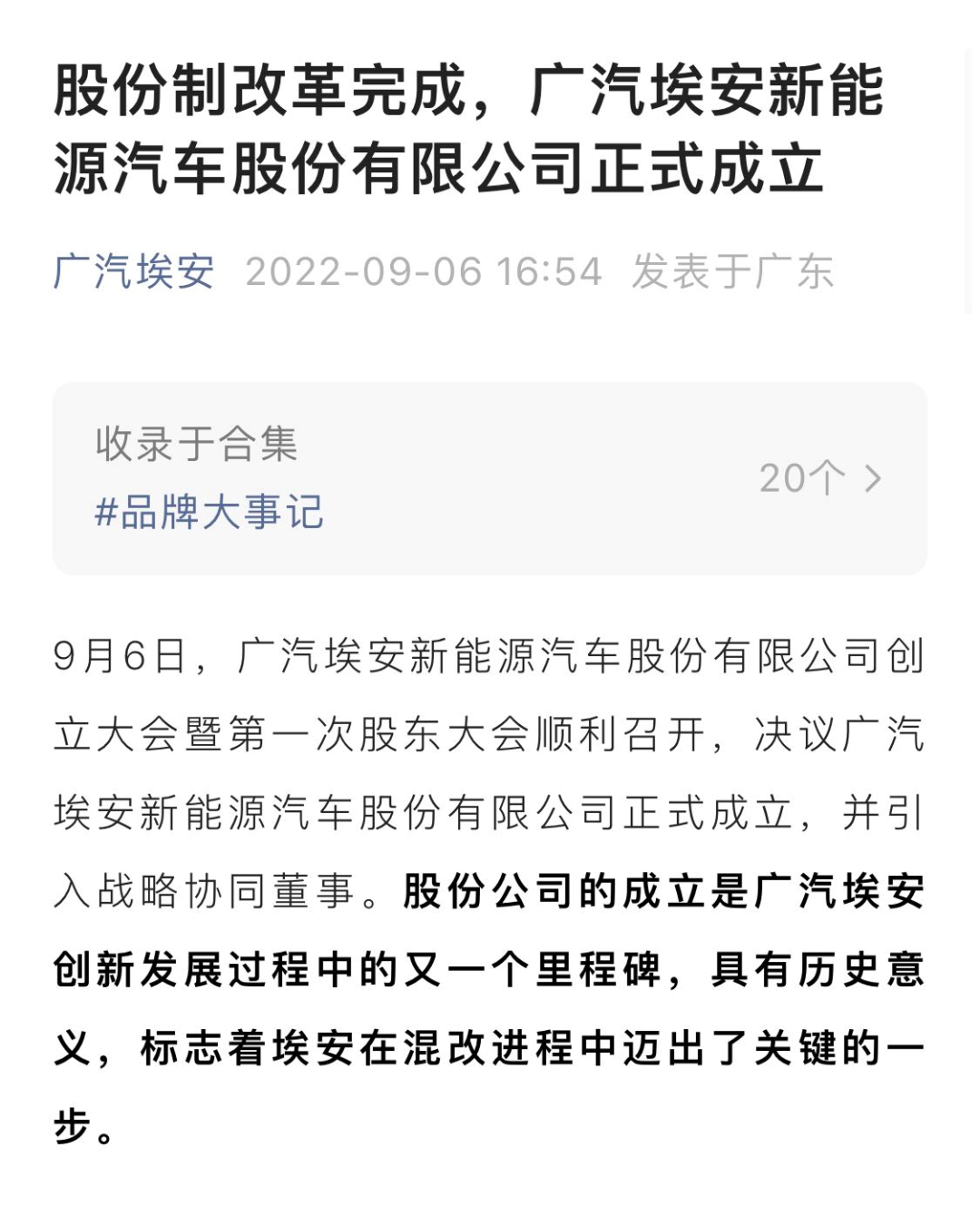Expand the 20个 collection list chevron
This screenshot has height=1206, width=980.
click(872, 478)
